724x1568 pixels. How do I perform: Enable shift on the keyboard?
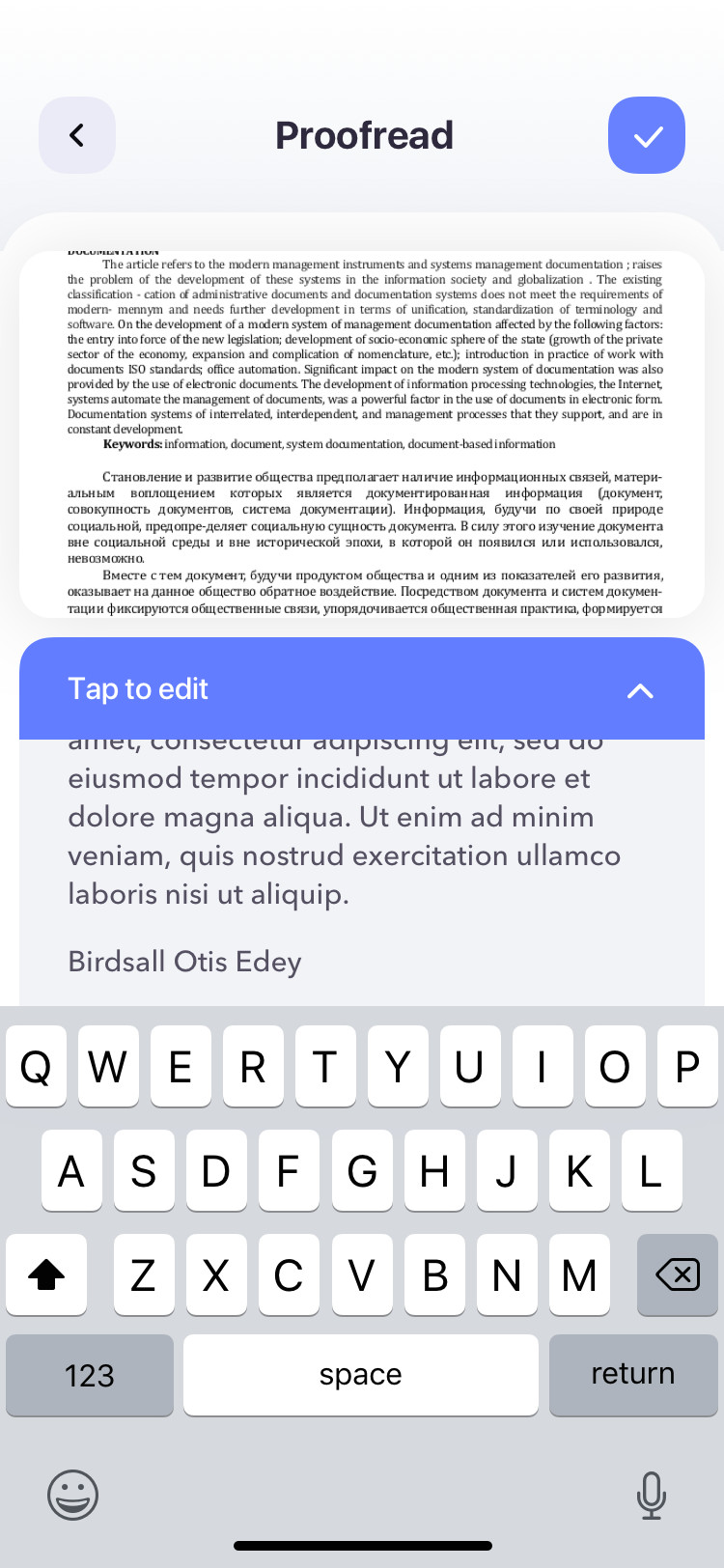[46, 1274]
